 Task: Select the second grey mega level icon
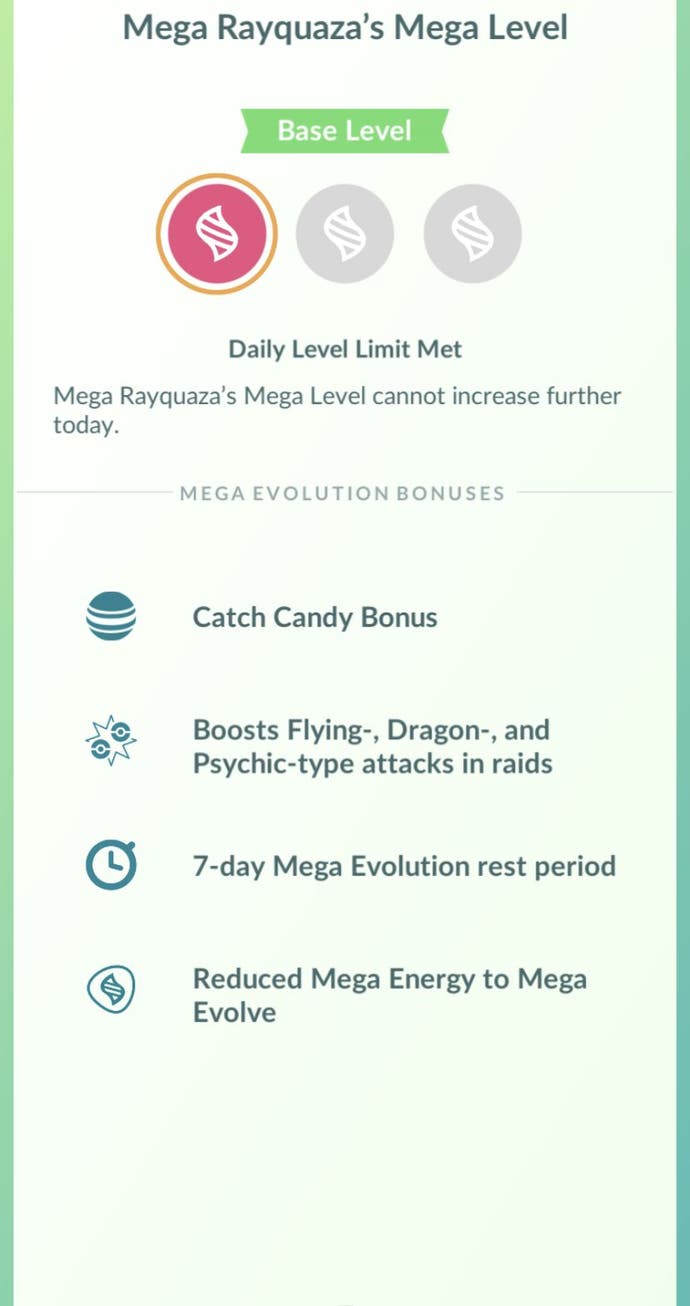pyautogui.click(x=345, y=234)
